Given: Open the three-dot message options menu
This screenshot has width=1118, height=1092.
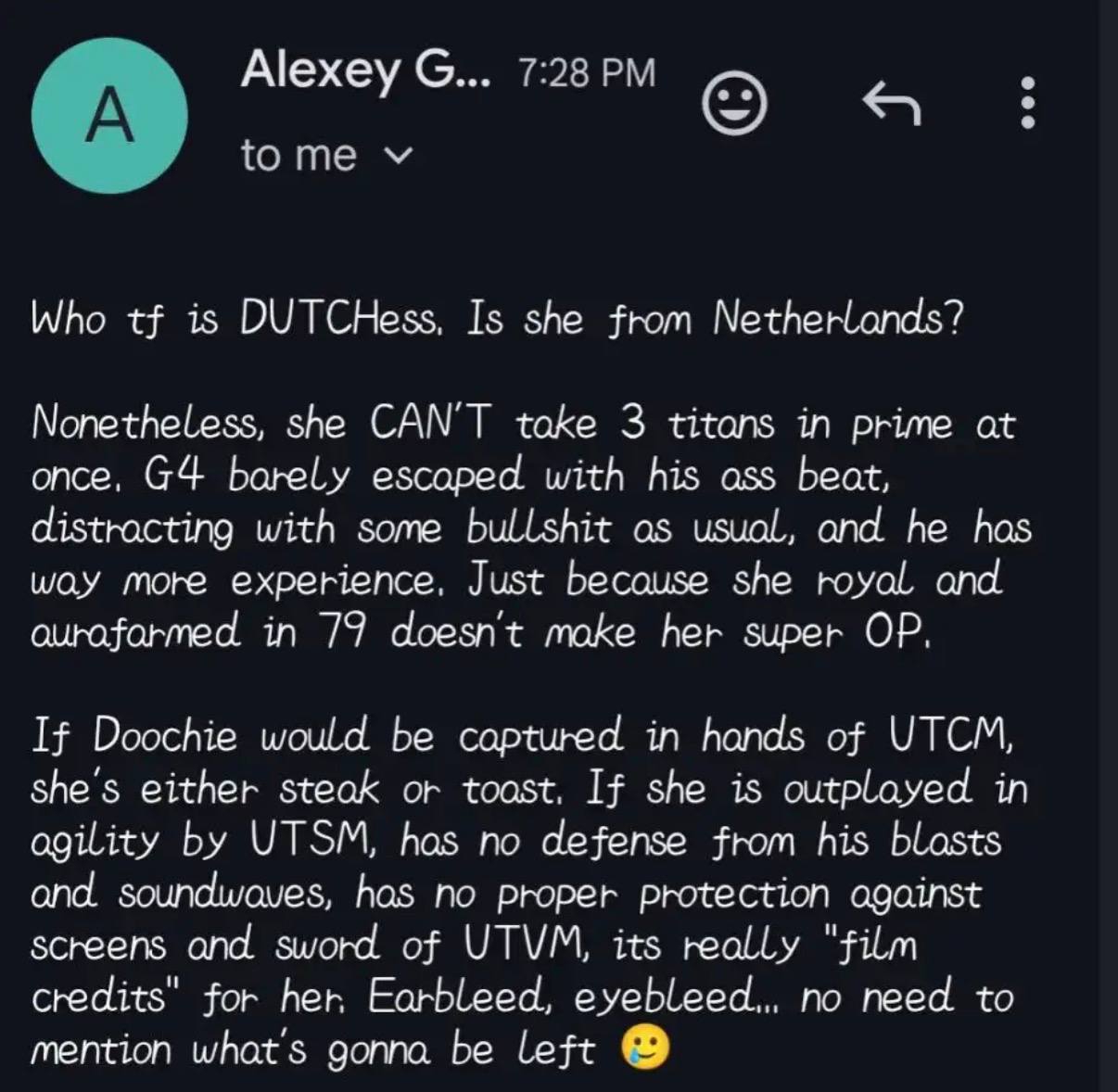Looking at the screenshot, I should pos(1027,102).
